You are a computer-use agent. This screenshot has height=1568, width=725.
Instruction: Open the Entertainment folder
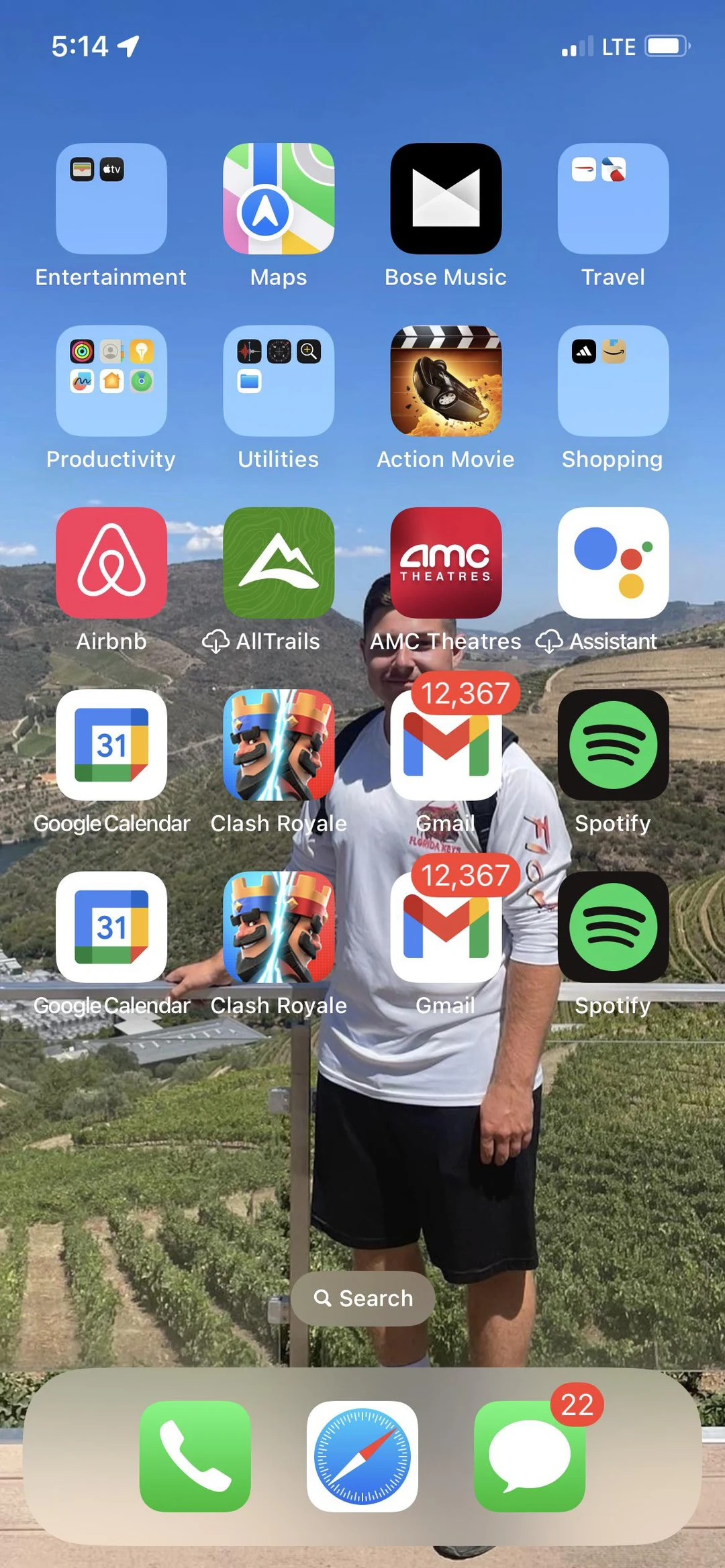point(111,199)
